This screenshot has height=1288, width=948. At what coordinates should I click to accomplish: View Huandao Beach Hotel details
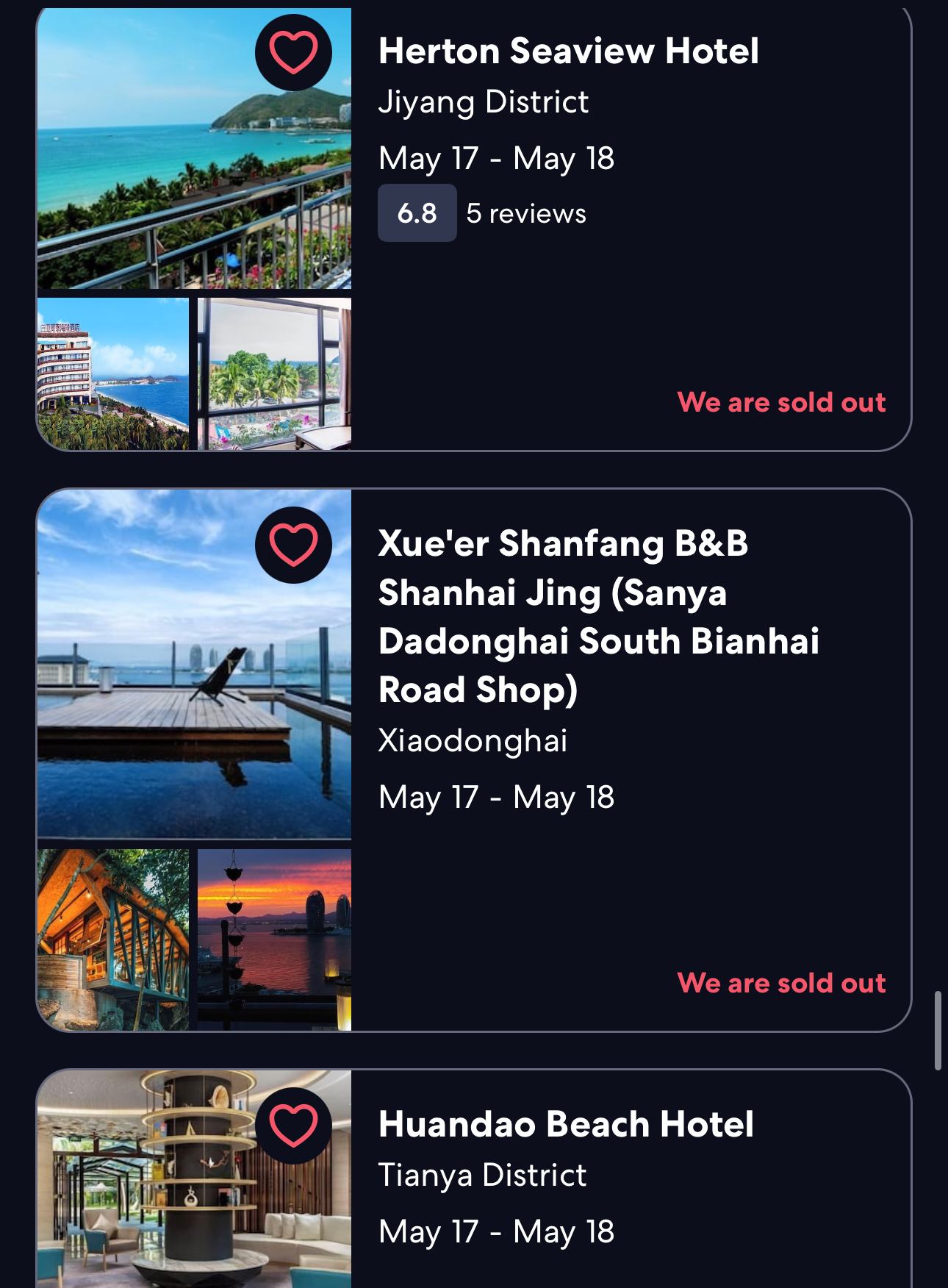[x=566, y=1124]
